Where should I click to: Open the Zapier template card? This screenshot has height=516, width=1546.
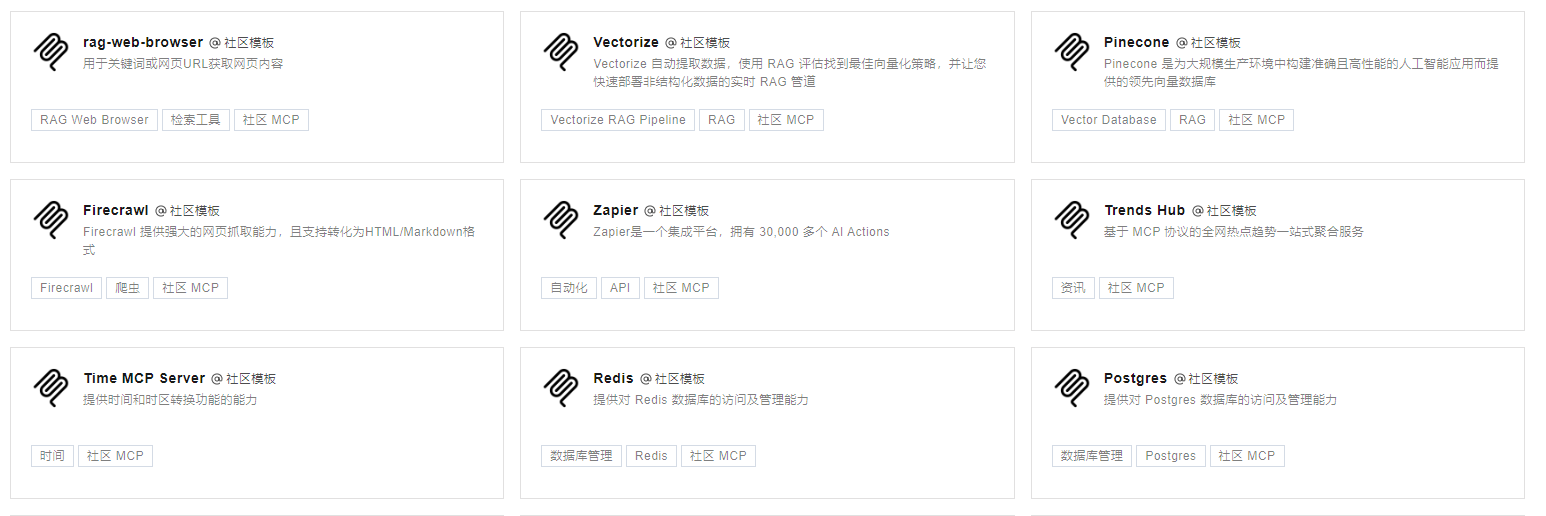[614, 211]
